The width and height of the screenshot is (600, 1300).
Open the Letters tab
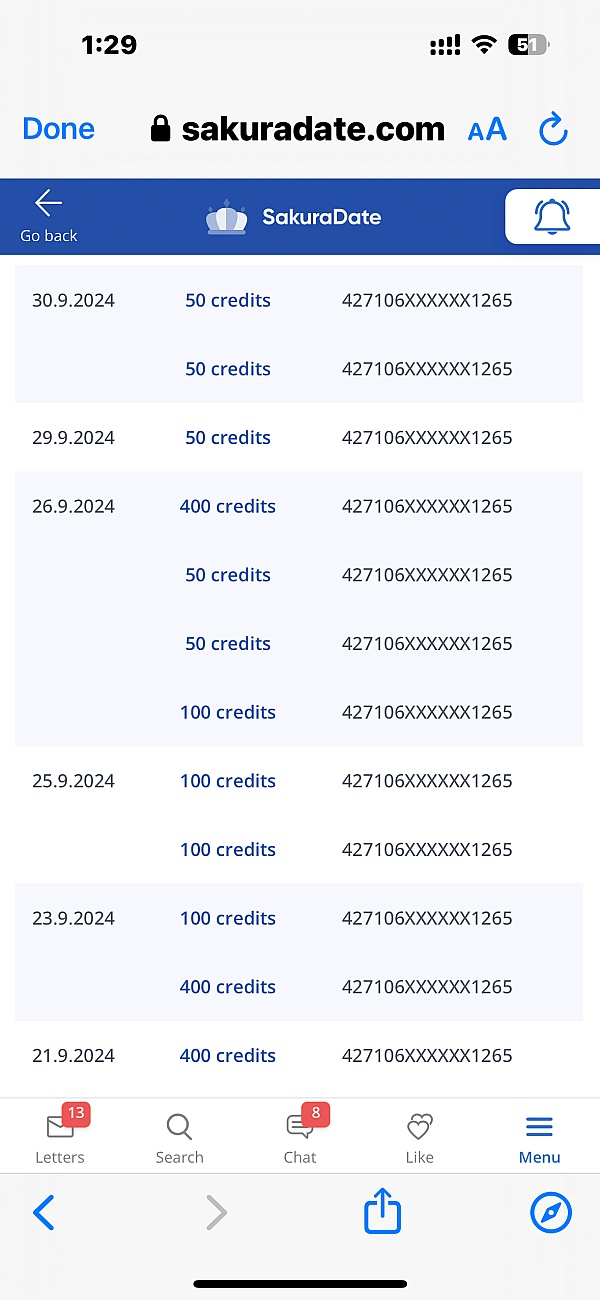(x=60, y=1138)
